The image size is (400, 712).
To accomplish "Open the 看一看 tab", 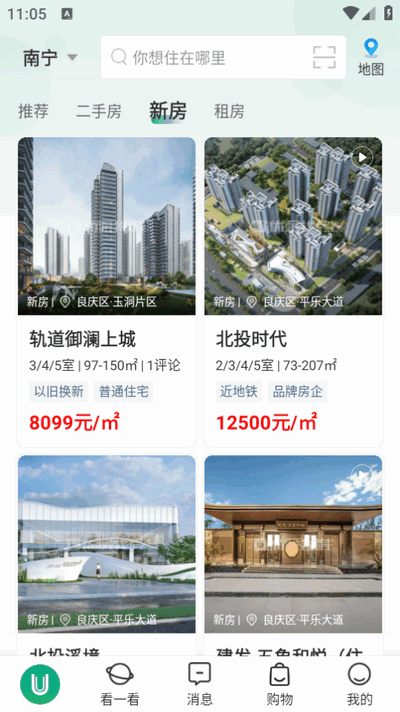I will point(120,684).
